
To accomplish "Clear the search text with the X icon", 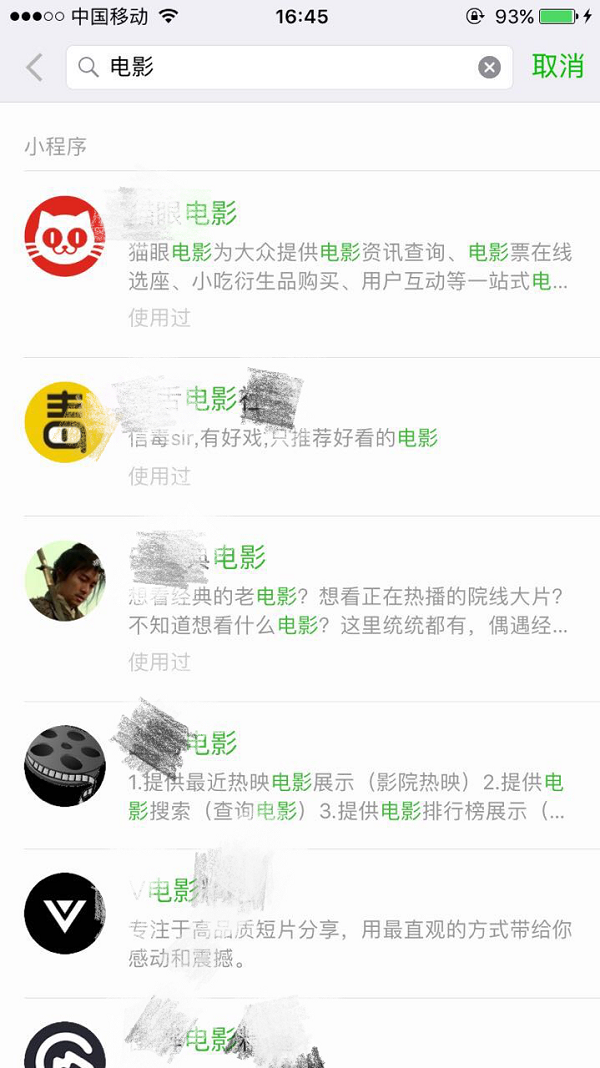I will pos(489,67).
